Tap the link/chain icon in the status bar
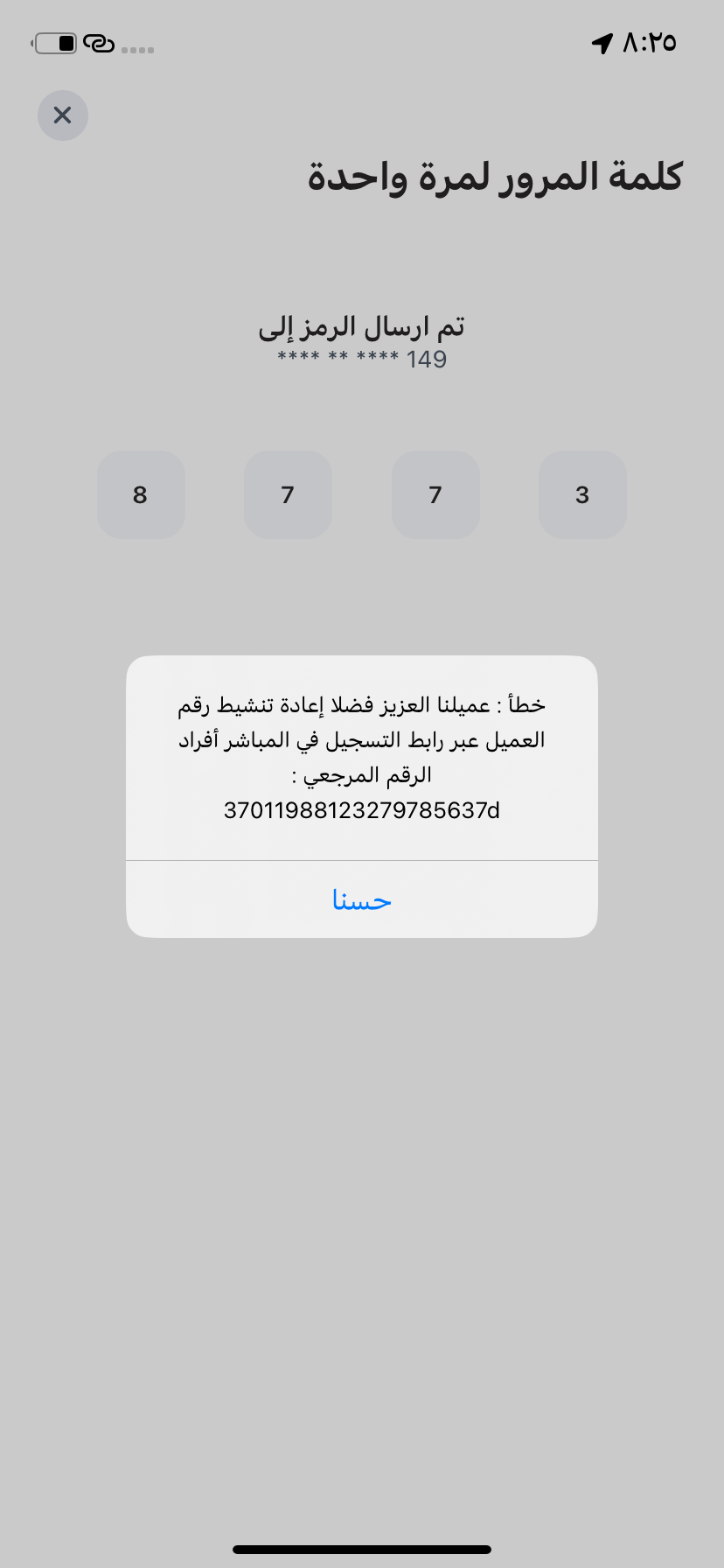Image resolution: width=724 pixels, height=1568 pixels. [x=99, y=42]
